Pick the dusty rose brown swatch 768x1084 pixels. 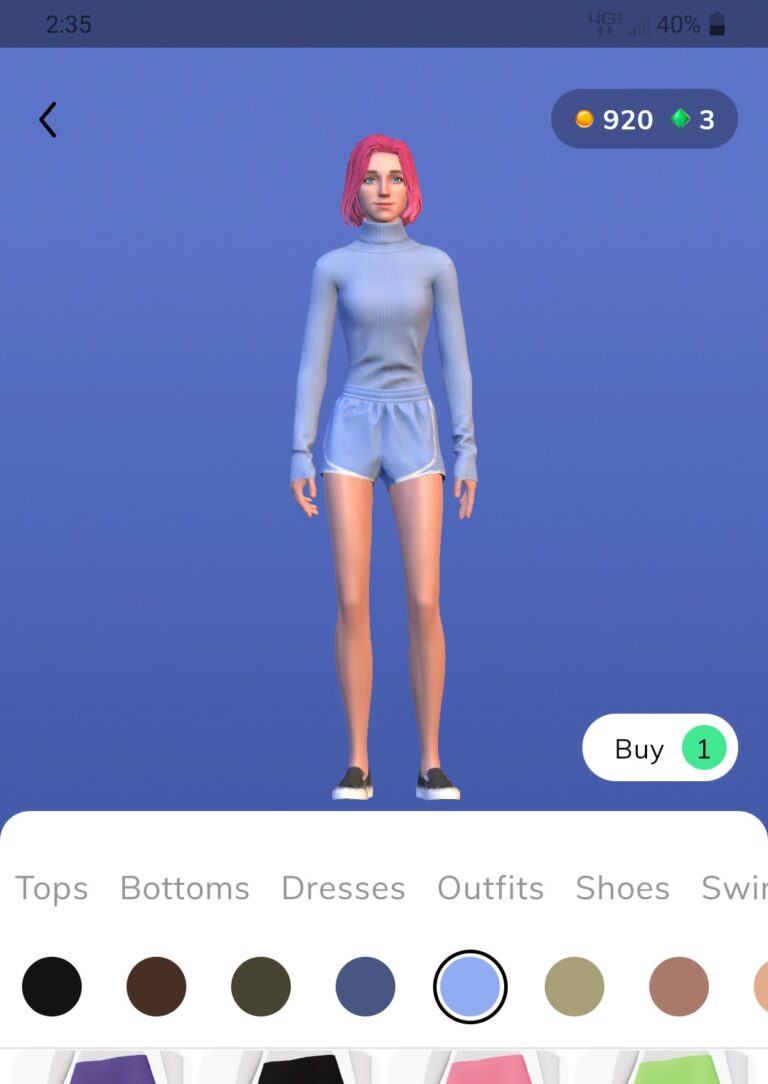pos(679,986)
